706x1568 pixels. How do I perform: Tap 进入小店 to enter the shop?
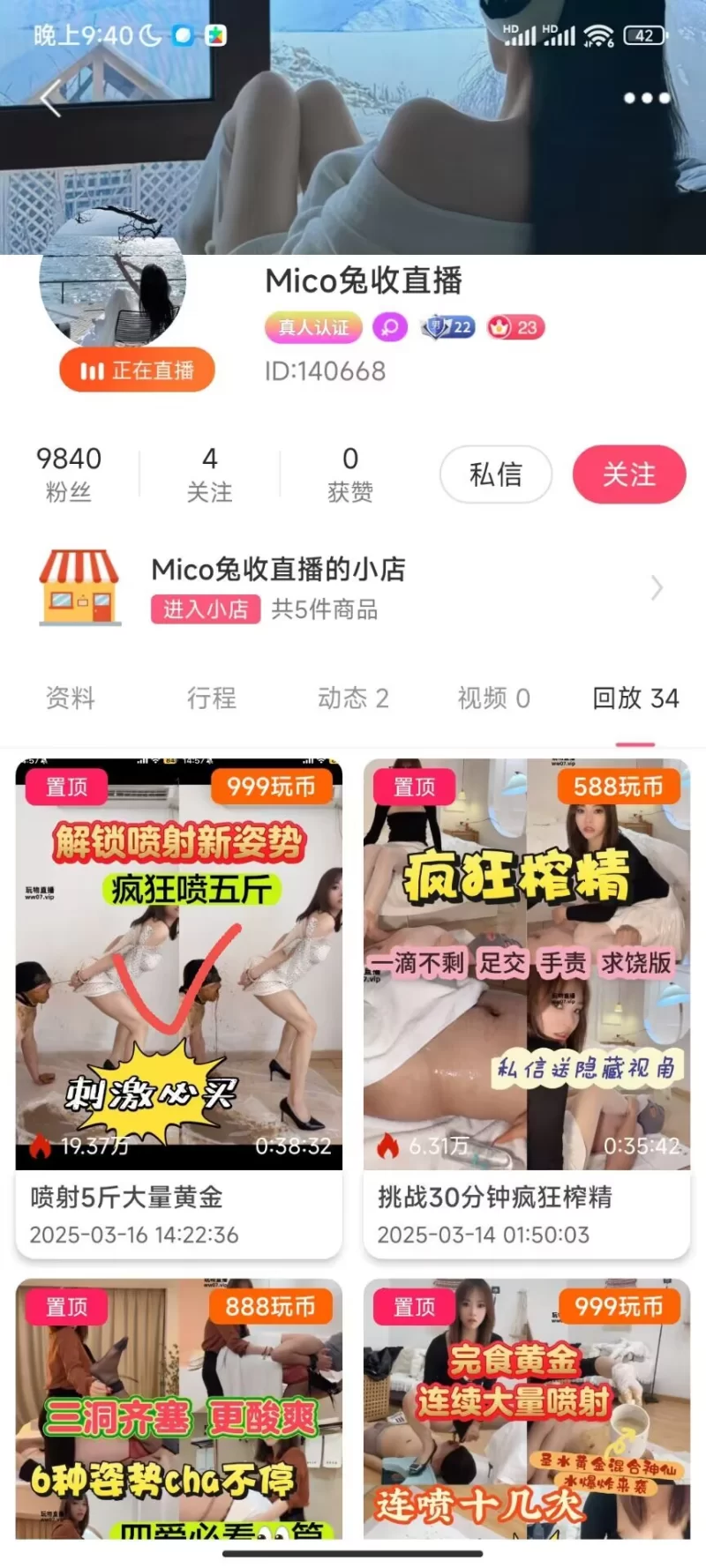[206, 609]
